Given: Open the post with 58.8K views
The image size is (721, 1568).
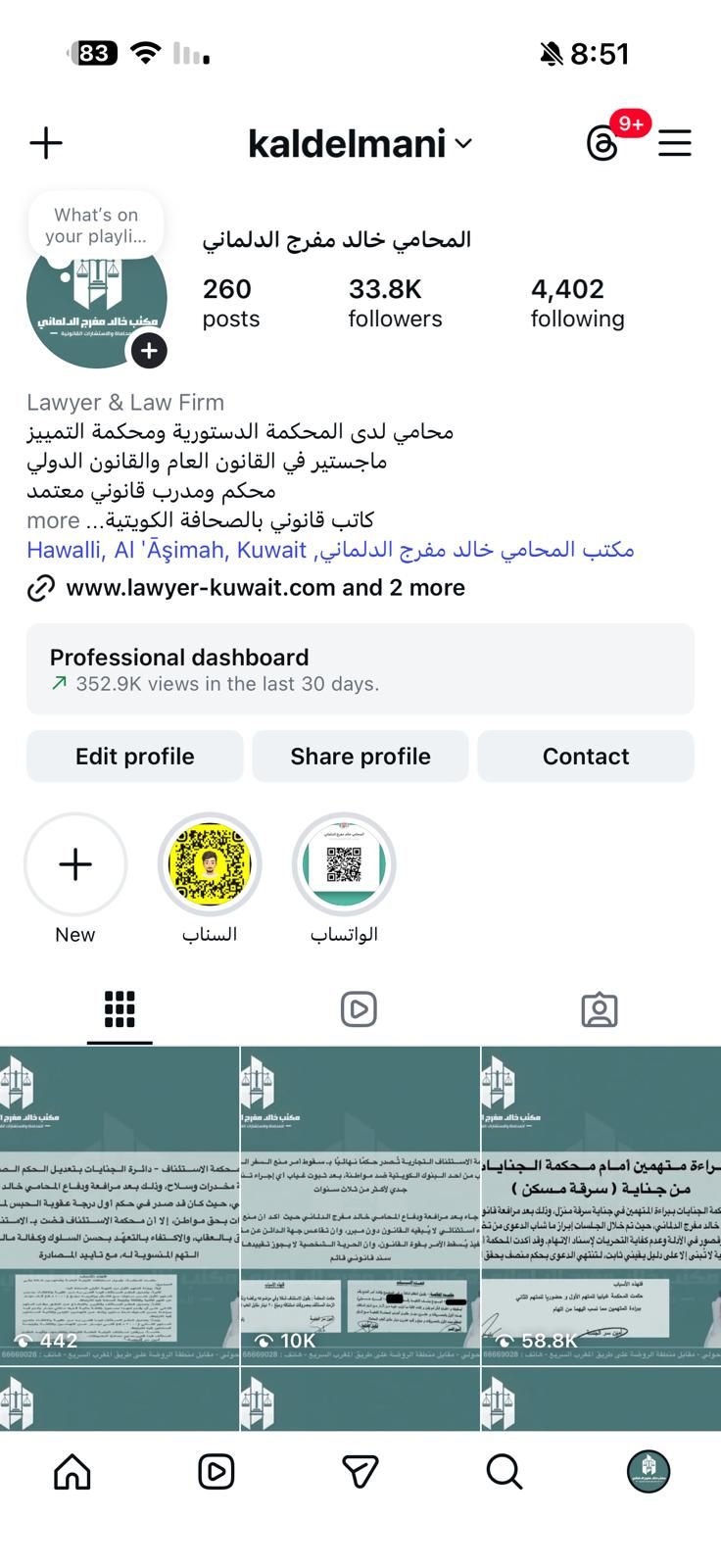Looking at the screenshot, I should point(601,1205).
